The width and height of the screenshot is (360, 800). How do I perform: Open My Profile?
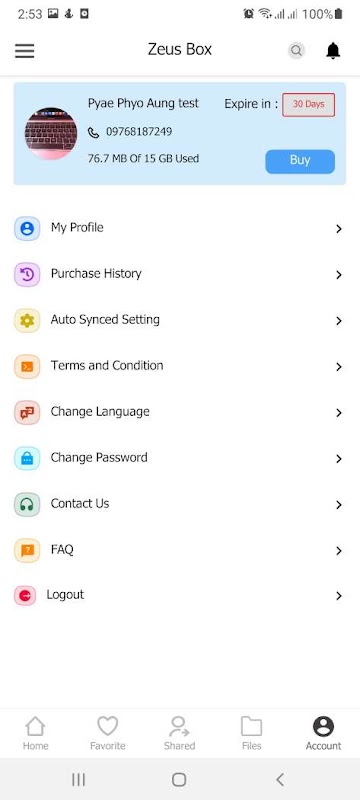pos(180,228)
